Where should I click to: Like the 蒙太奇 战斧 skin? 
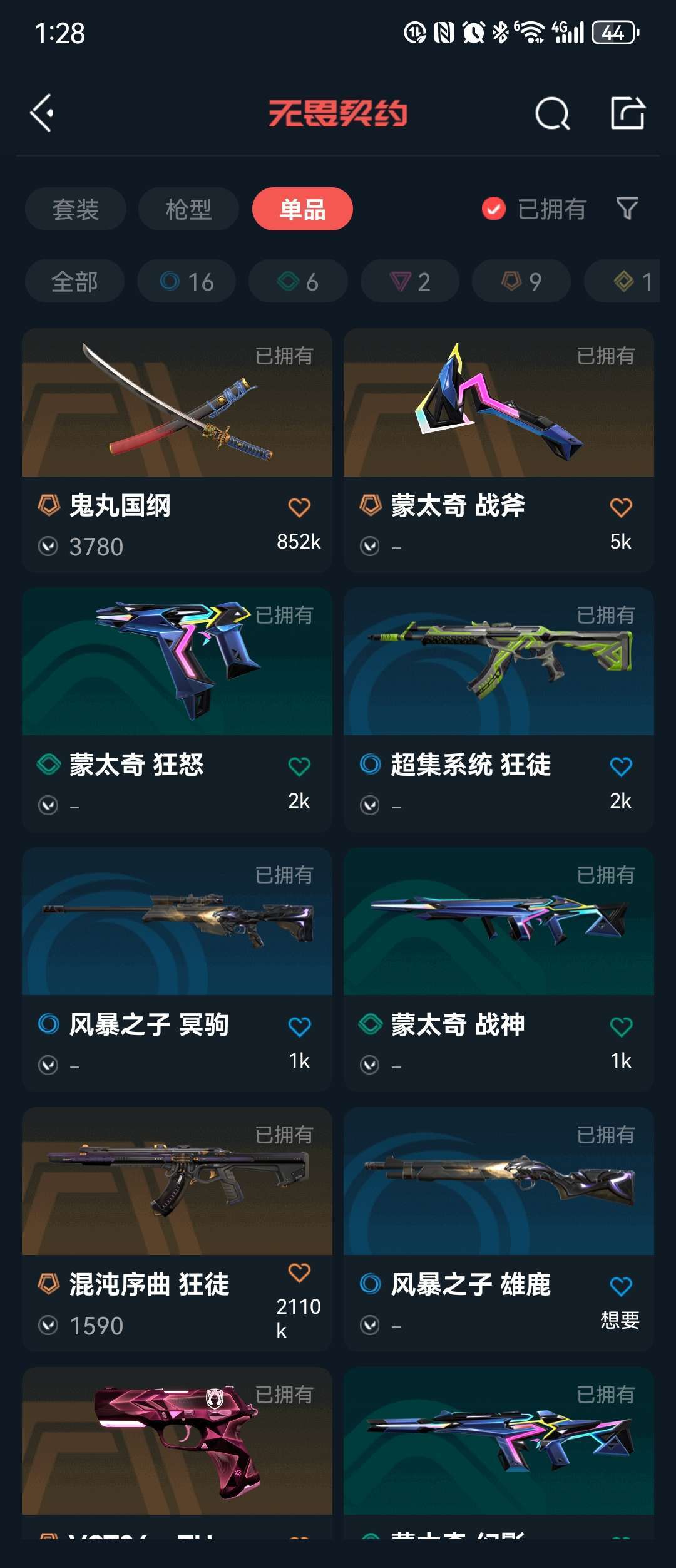621,507
